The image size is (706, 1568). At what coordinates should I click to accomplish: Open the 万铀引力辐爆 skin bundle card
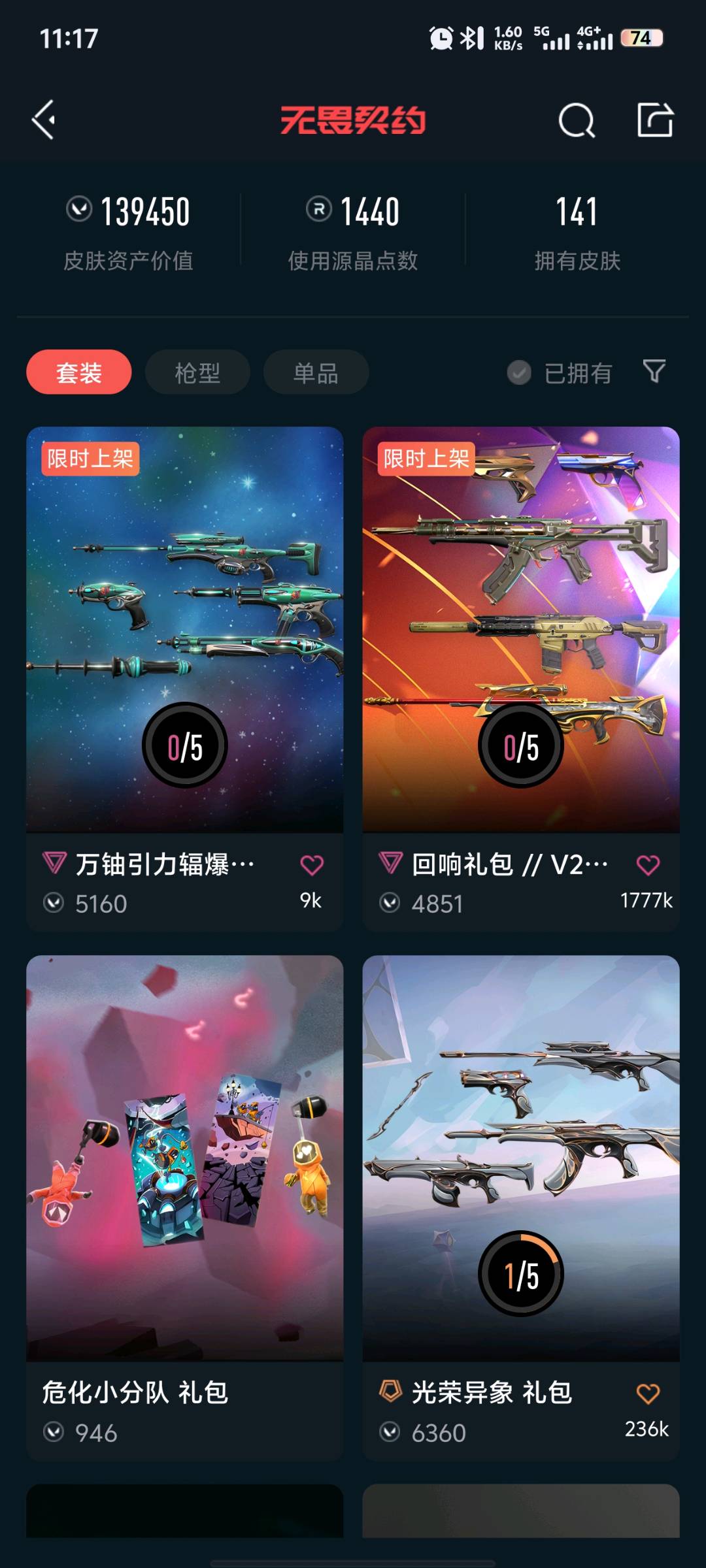click(185, 679)
